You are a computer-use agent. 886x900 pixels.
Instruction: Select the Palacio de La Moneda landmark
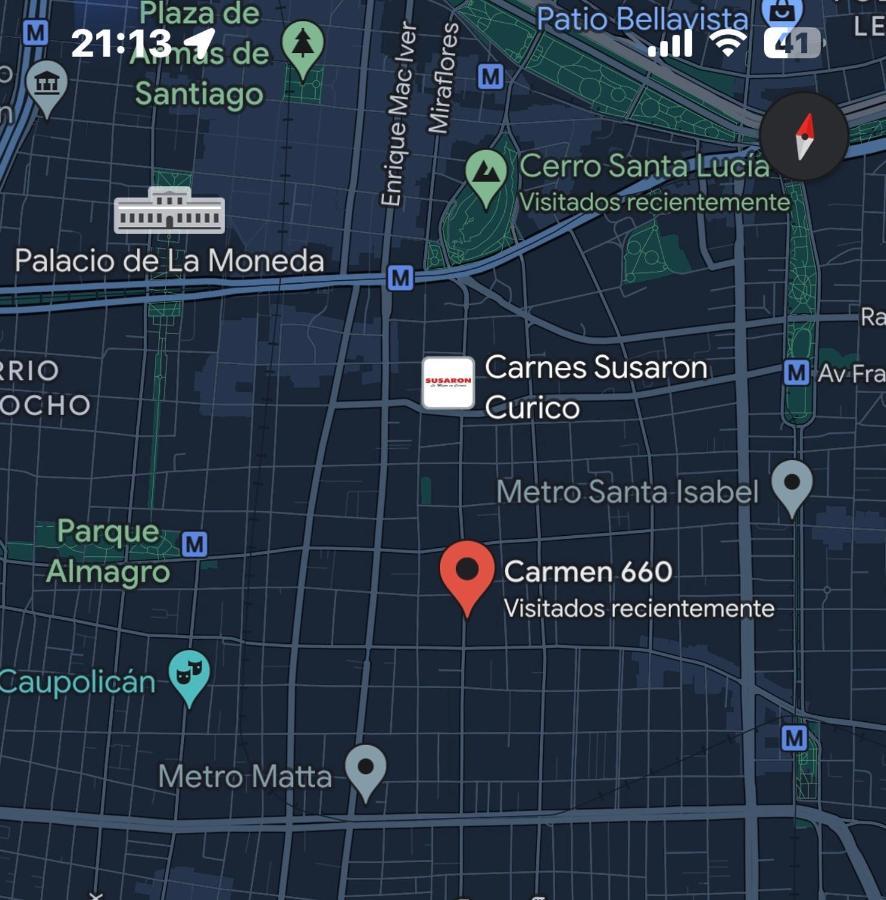click(169, 211)
